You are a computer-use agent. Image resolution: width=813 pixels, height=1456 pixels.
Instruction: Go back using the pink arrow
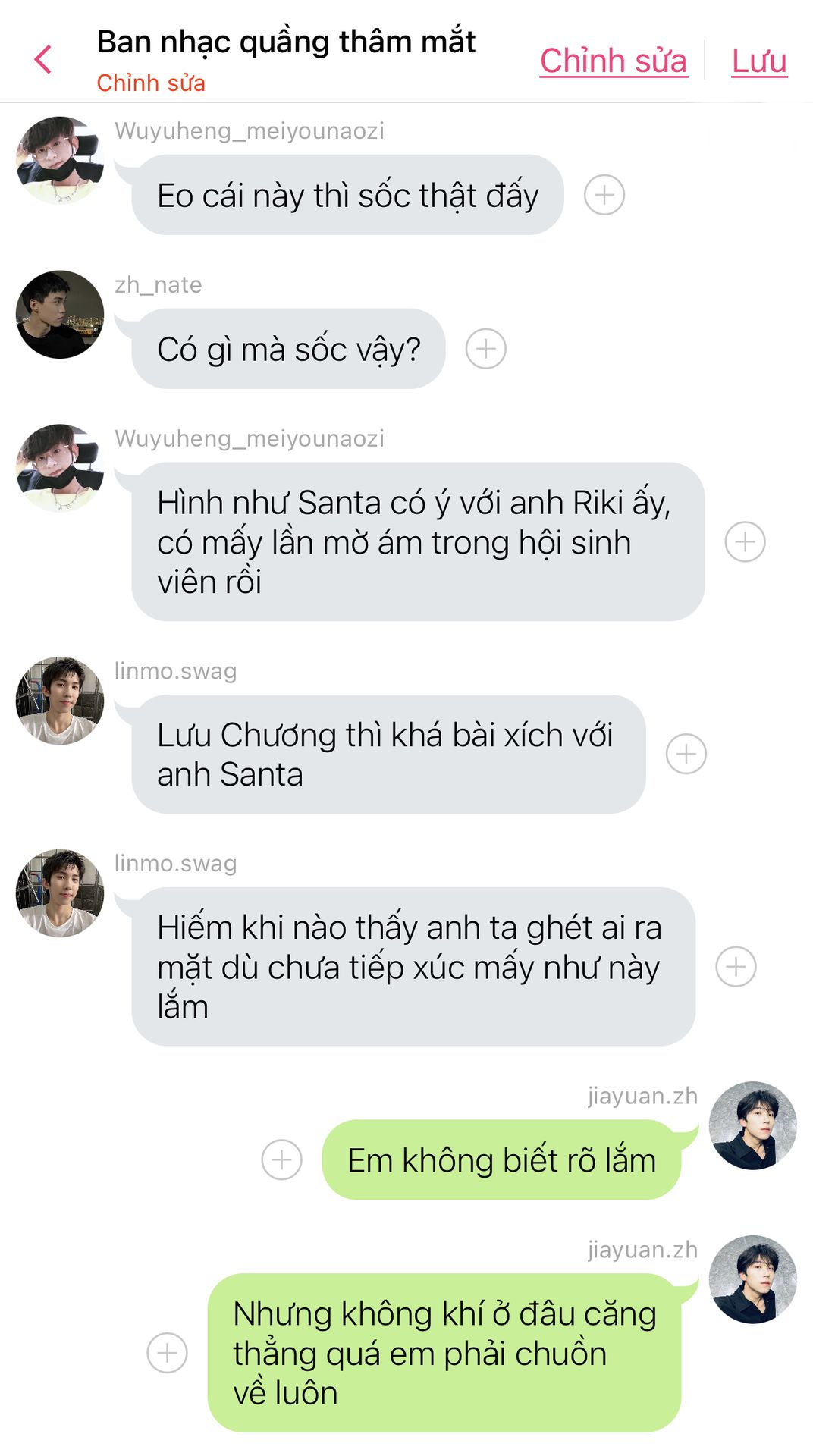click(43, 59)
